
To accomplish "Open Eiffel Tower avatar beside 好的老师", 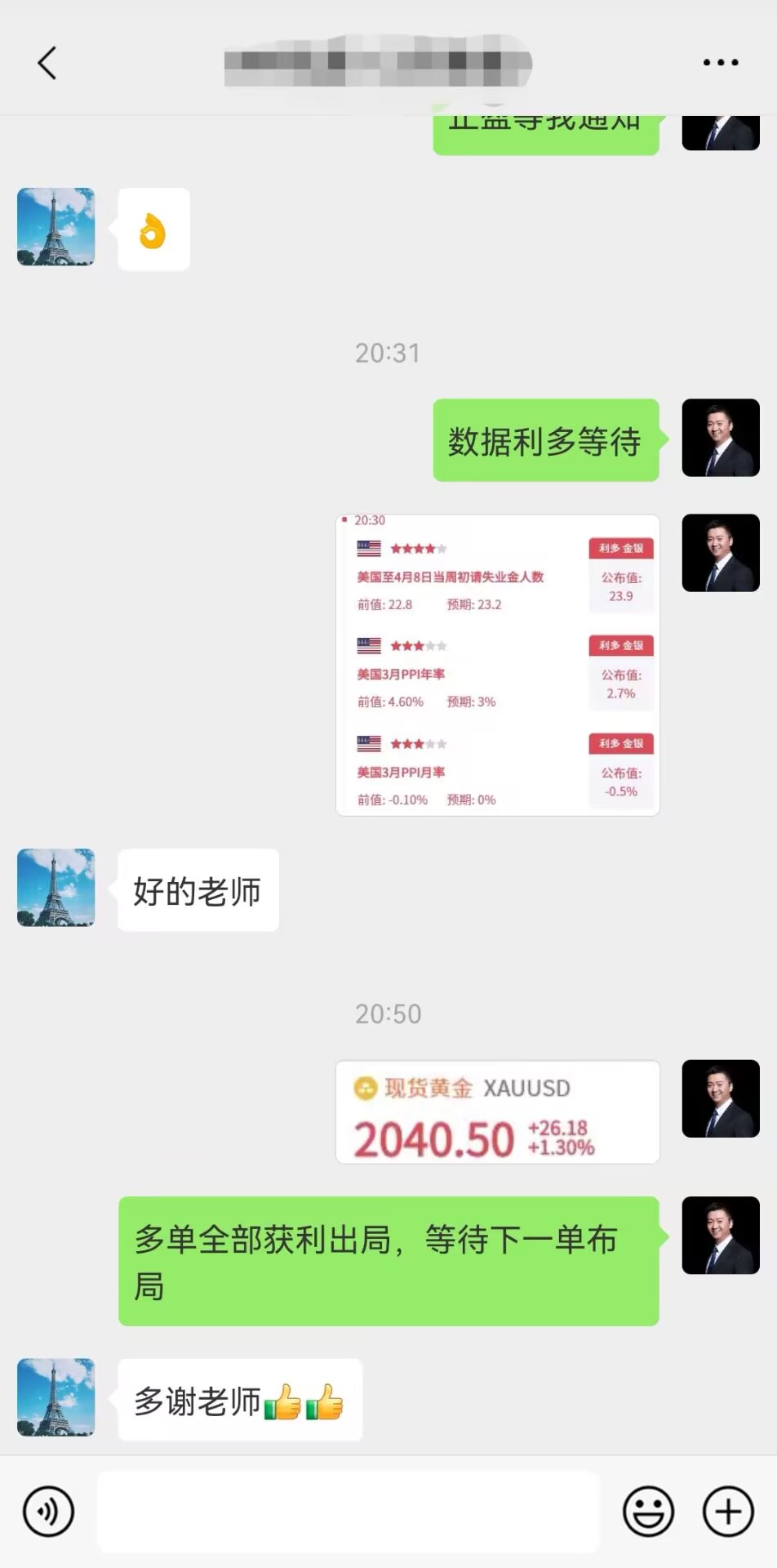I will pyautogui.click(x=55, y=887).
